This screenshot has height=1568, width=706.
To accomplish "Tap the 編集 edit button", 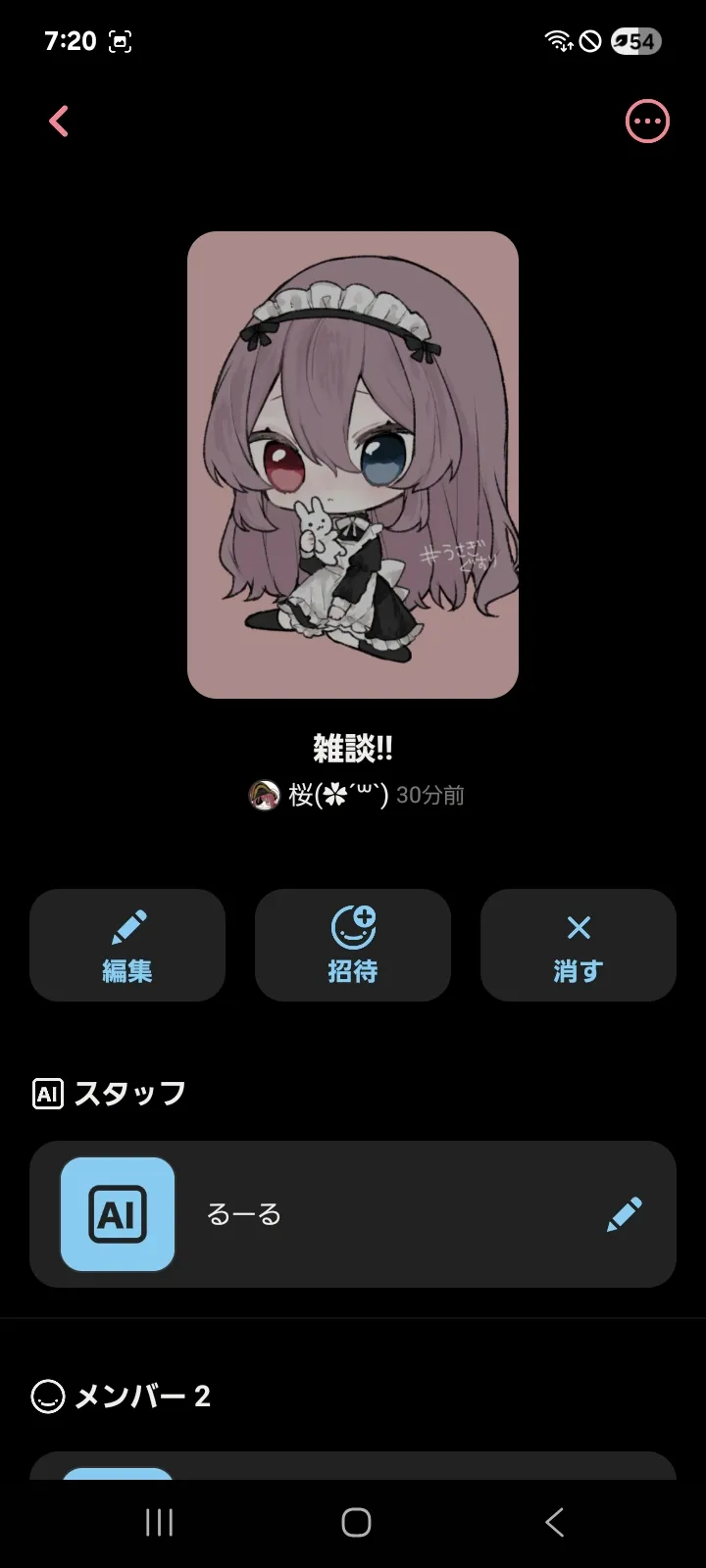I will tap(127, 945).
